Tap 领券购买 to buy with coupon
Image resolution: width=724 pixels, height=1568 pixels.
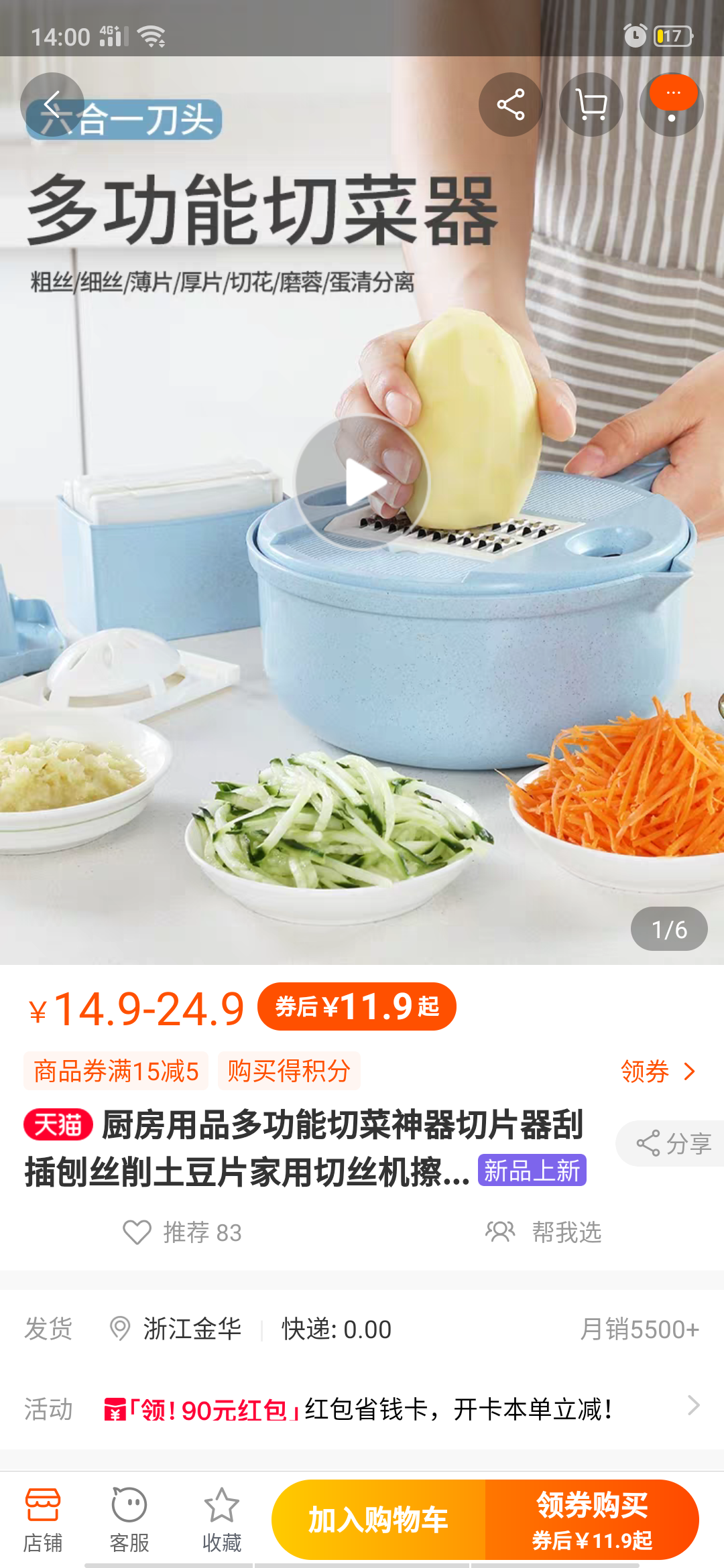pyautogui.click(x=592, y=1520)
